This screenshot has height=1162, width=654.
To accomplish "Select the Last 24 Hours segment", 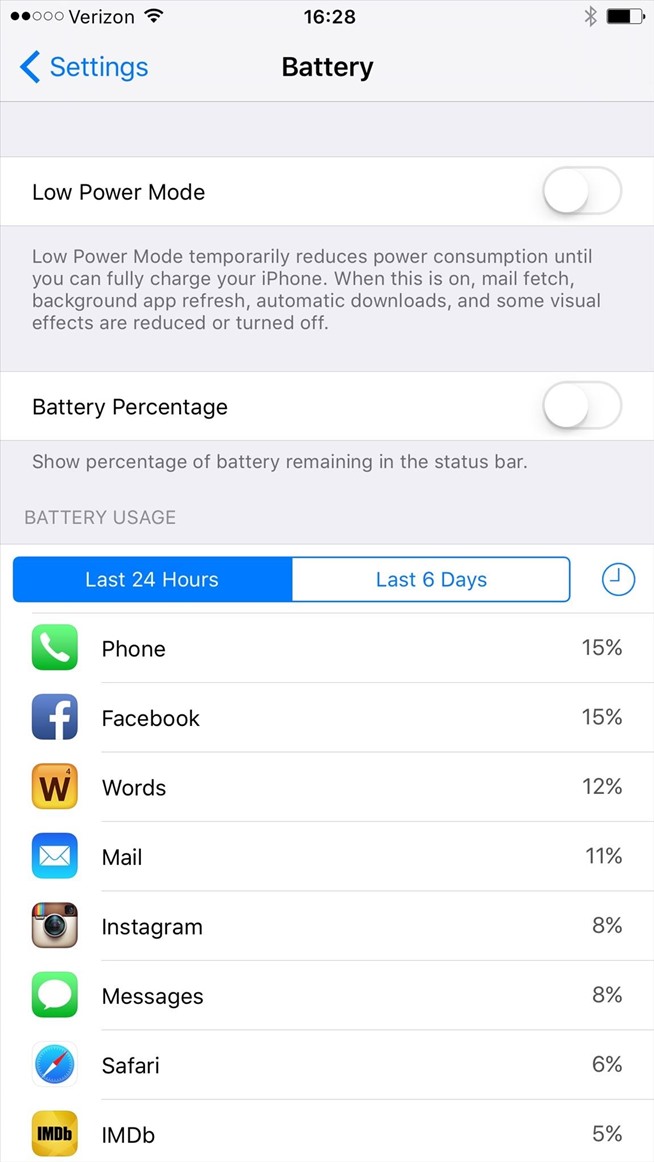I will pos(153,580).
